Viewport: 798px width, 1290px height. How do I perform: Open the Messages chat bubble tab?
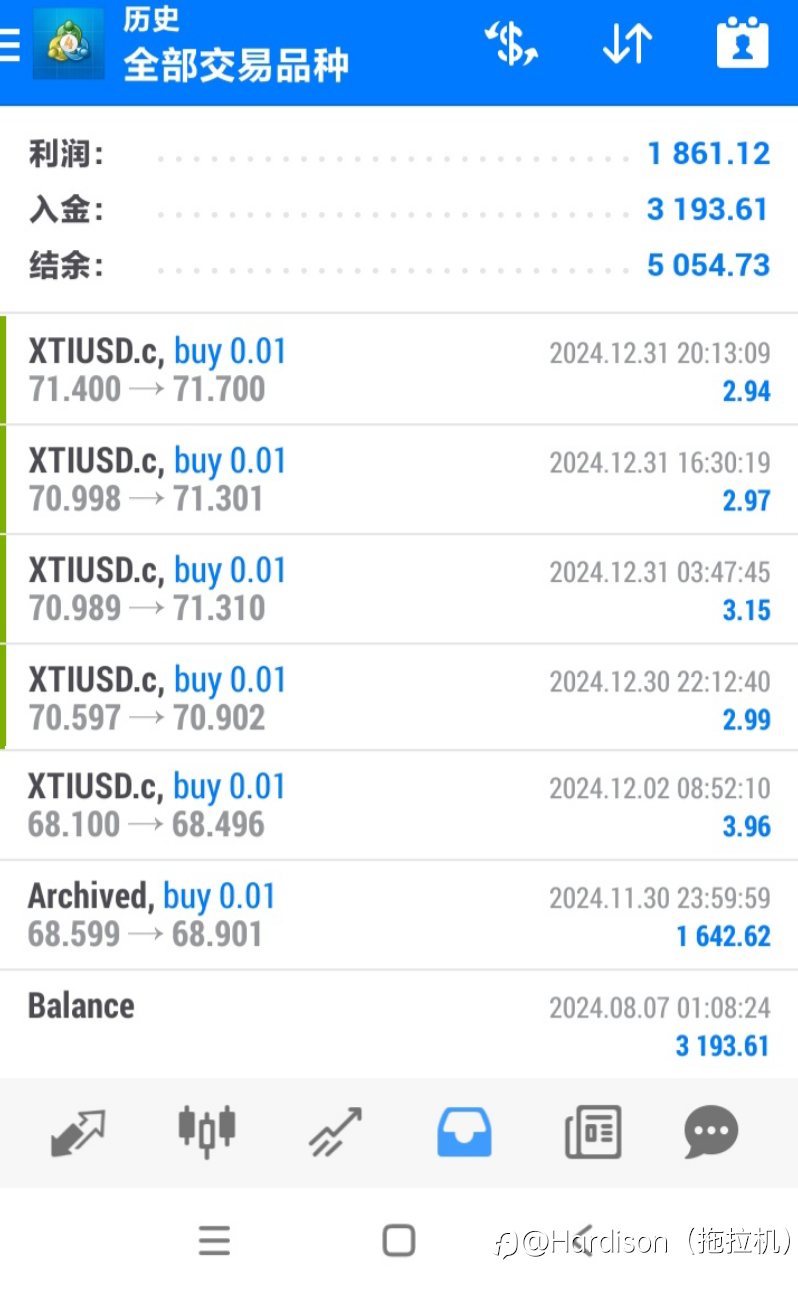coord(711,1132)
